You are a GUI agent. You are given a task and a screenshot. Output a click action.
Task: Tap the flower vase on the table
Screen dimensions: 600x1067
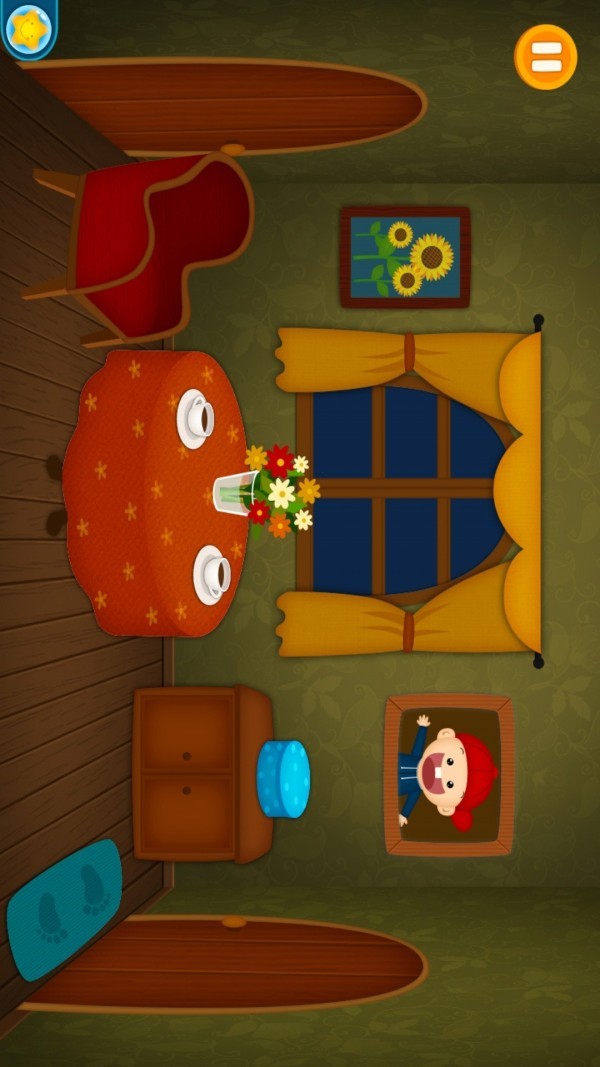pos(268,491)
